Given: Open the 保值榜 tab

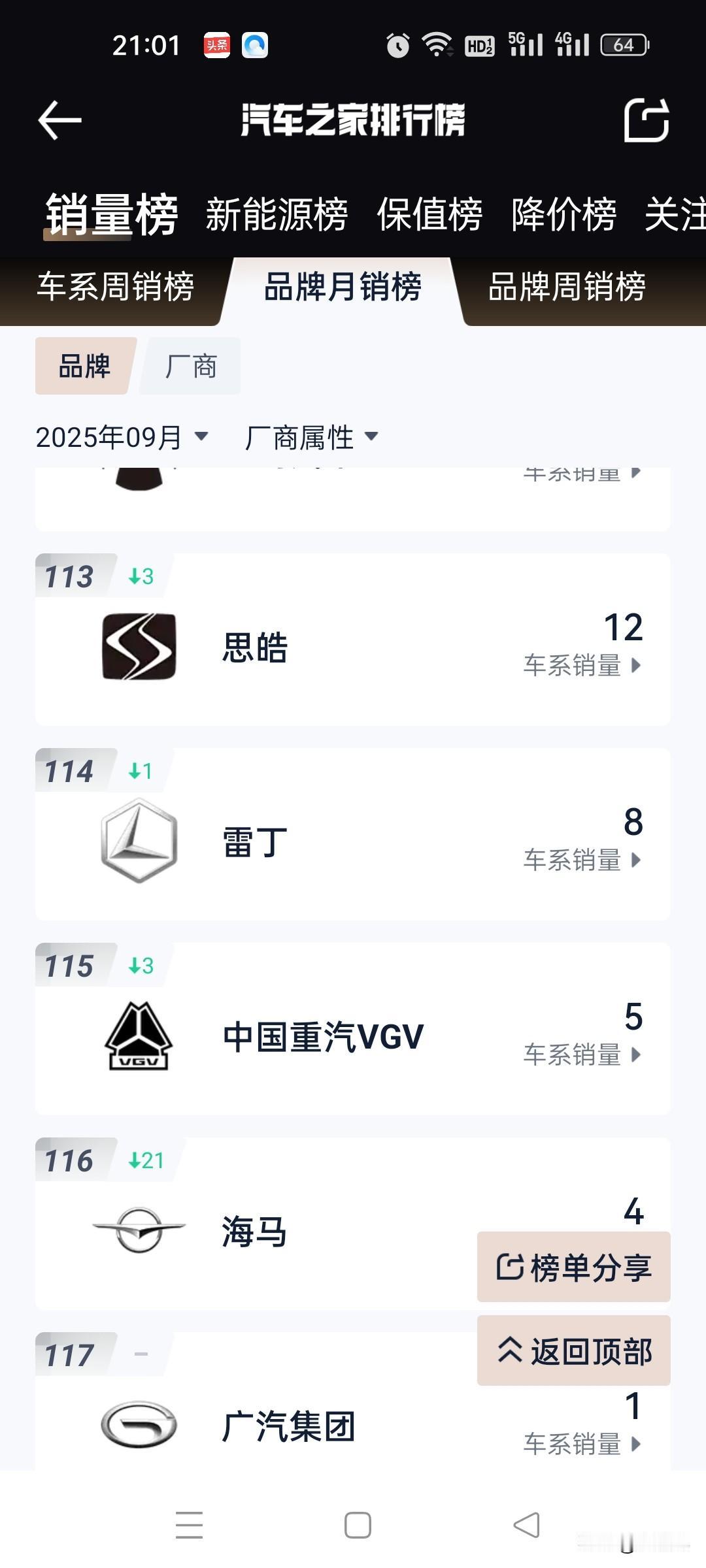Looking at the screenshot, I should coord(429,214).
